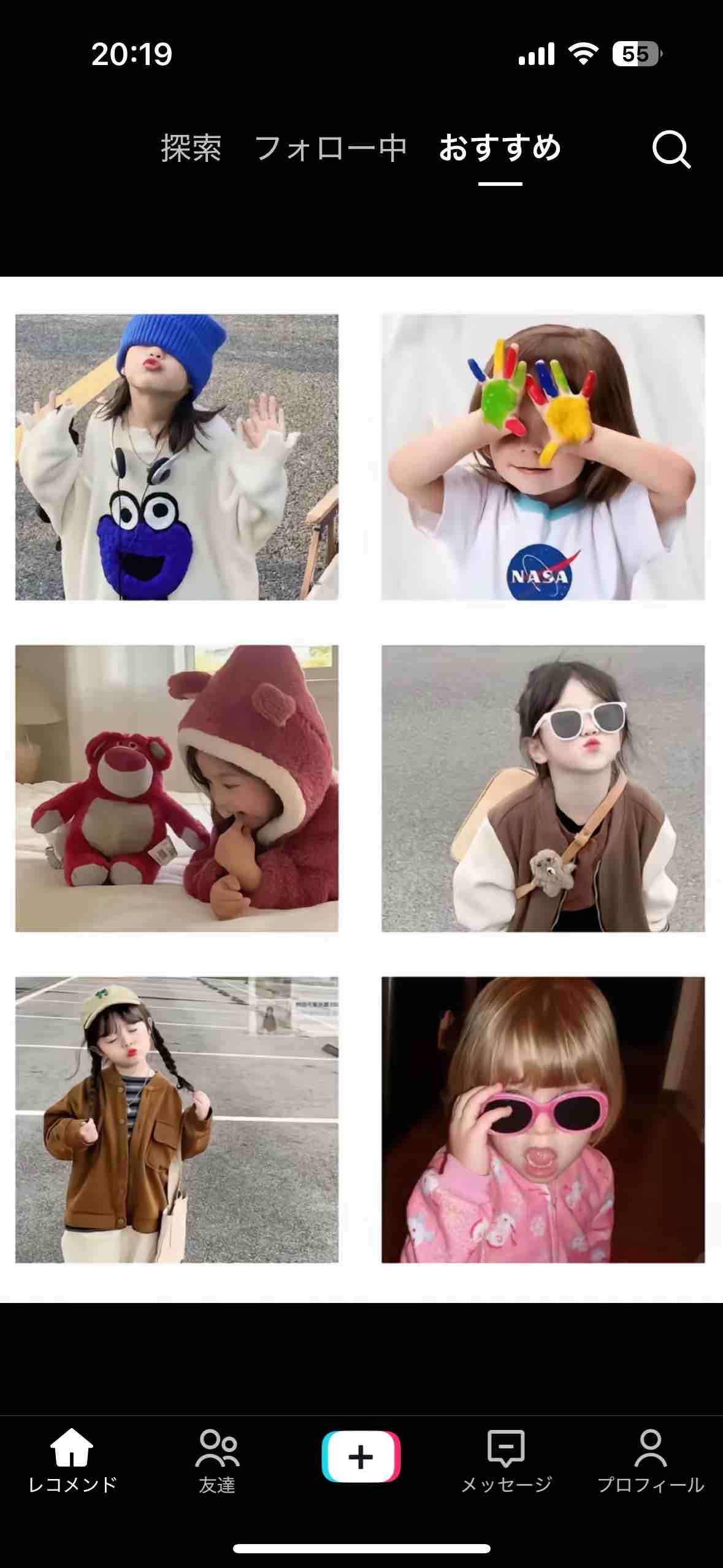Go to the レコメンド home tab

(72, 1461)
